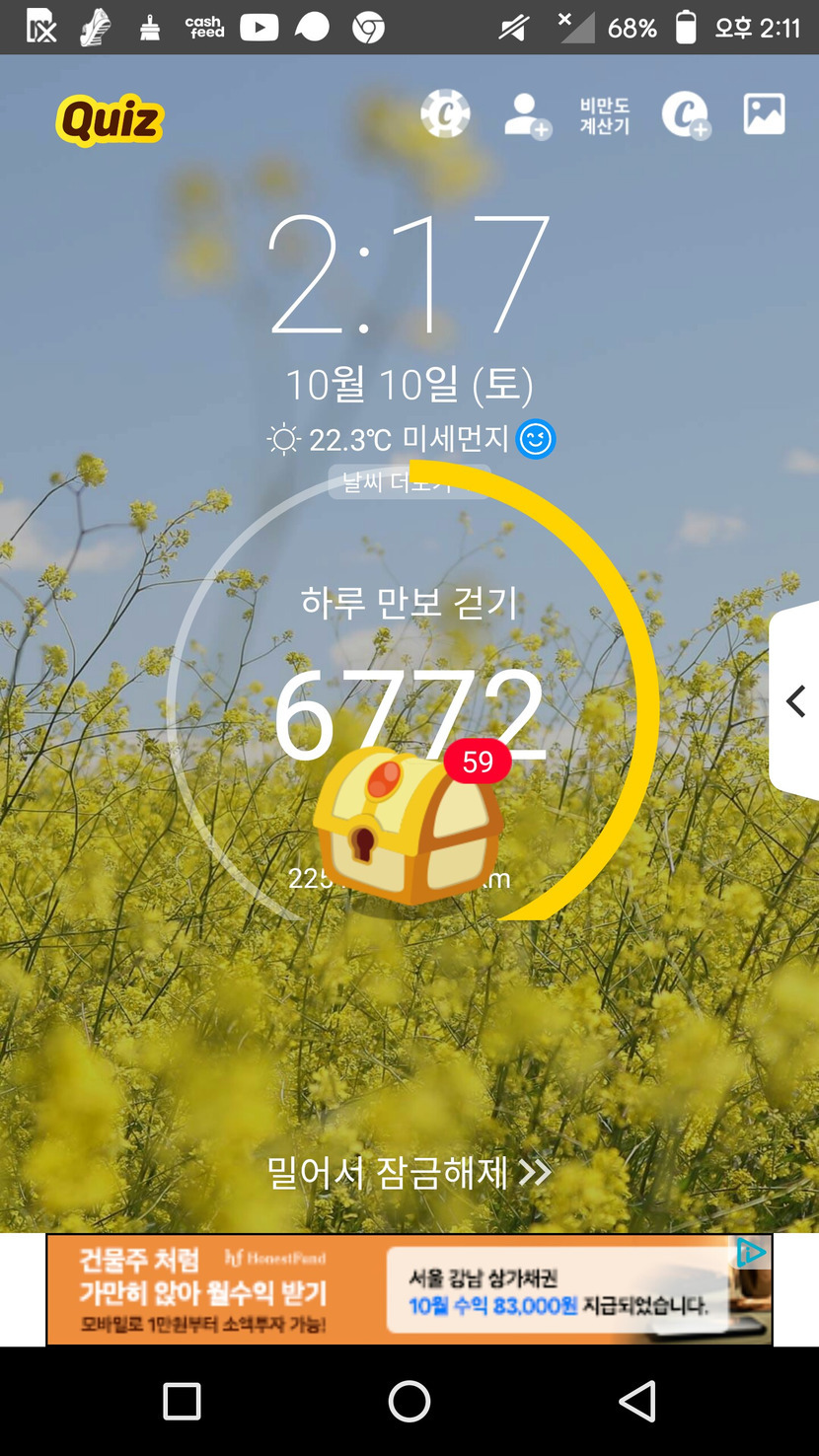Change the wallpaper image
Image resolution: width=819 pixels, height=1456 pixels.
(764, 114)
